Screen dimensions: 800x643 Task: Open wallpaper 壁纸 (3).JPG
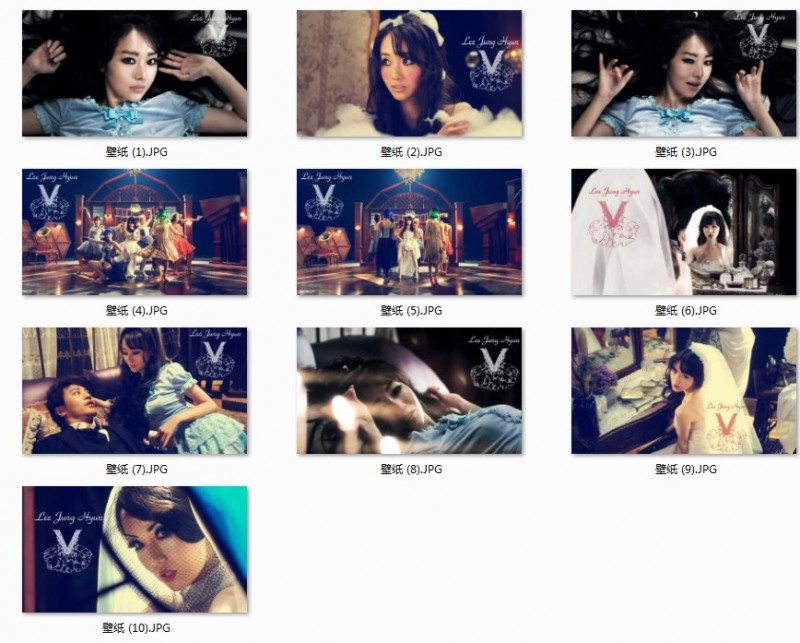click(684, 74)
